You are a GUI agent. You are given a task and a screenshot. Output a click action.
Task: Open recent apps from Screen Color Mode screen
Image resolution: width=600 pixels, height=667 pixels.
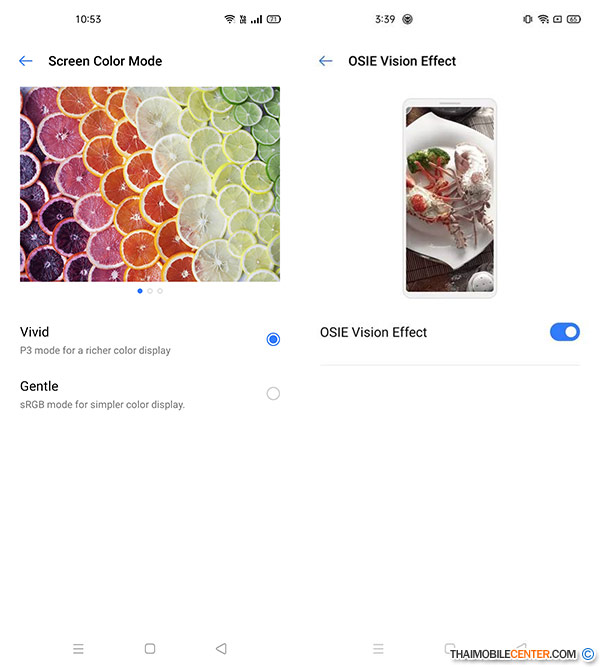78,648
